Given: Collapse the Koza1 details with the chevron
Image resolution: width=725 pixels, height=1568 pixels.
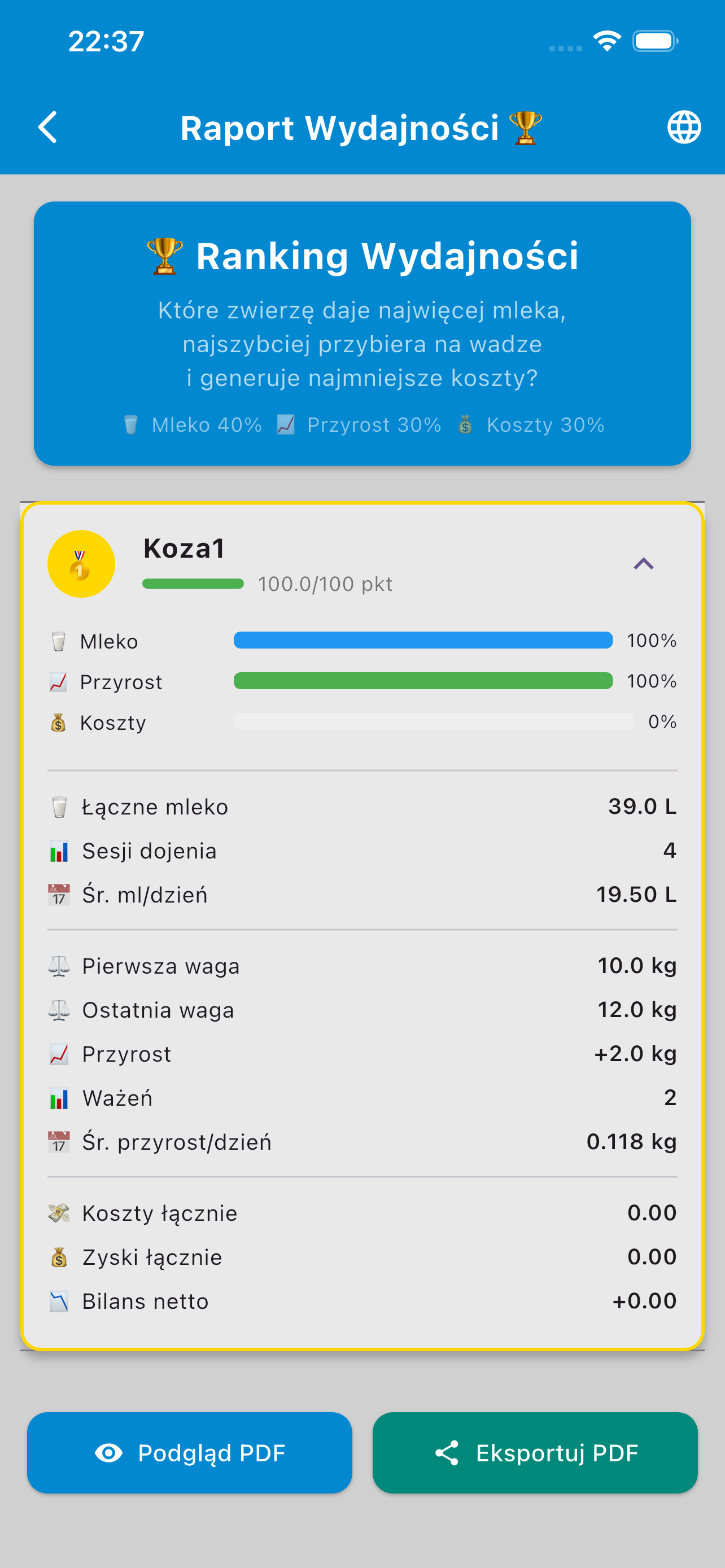Looking at the screenshot, I should tap(643, 564).
